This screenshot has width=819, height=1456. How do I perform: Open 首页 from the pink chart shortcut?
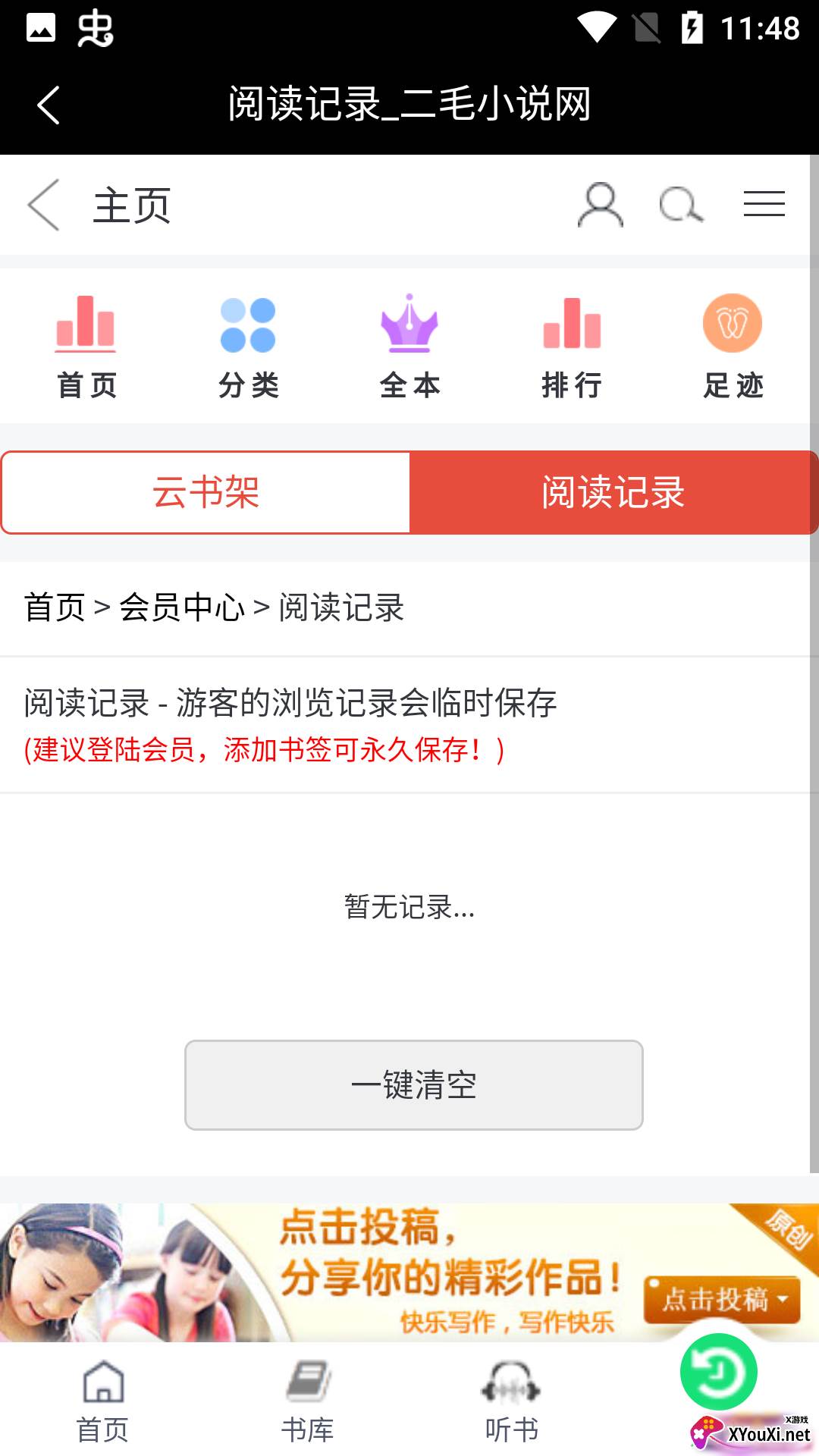(86, 347)
